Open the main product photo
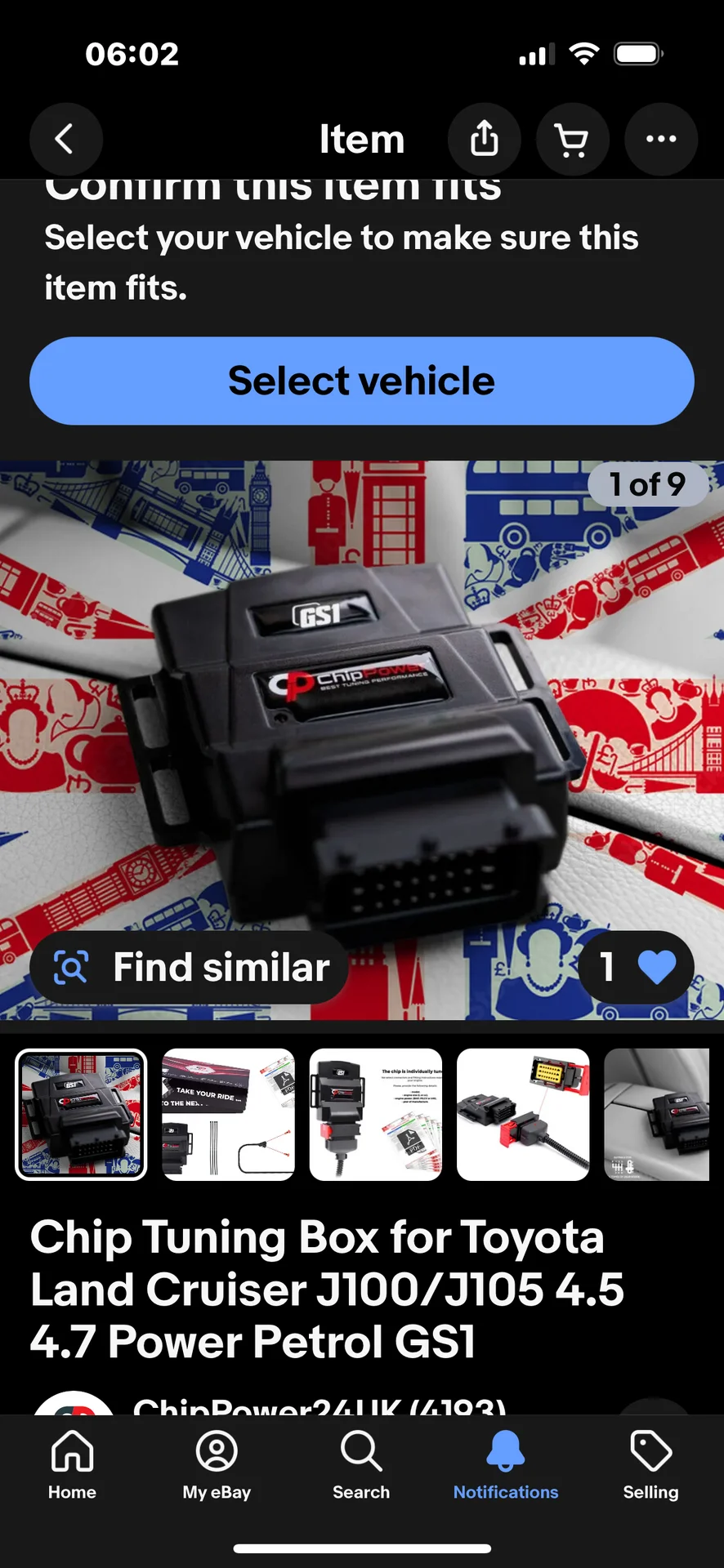The width and height of the screenshot is (724, 1568). [x=362, y=719]
